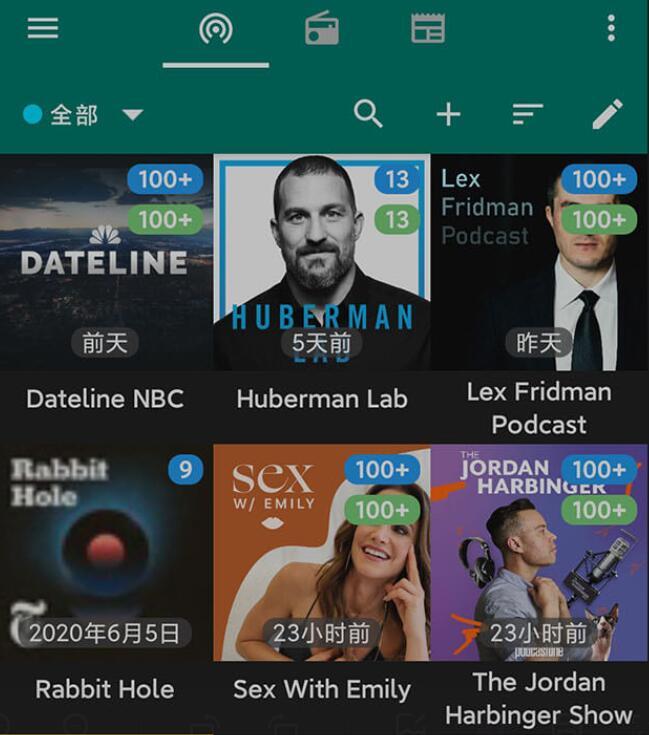Search the podcast list

[369, 114]
